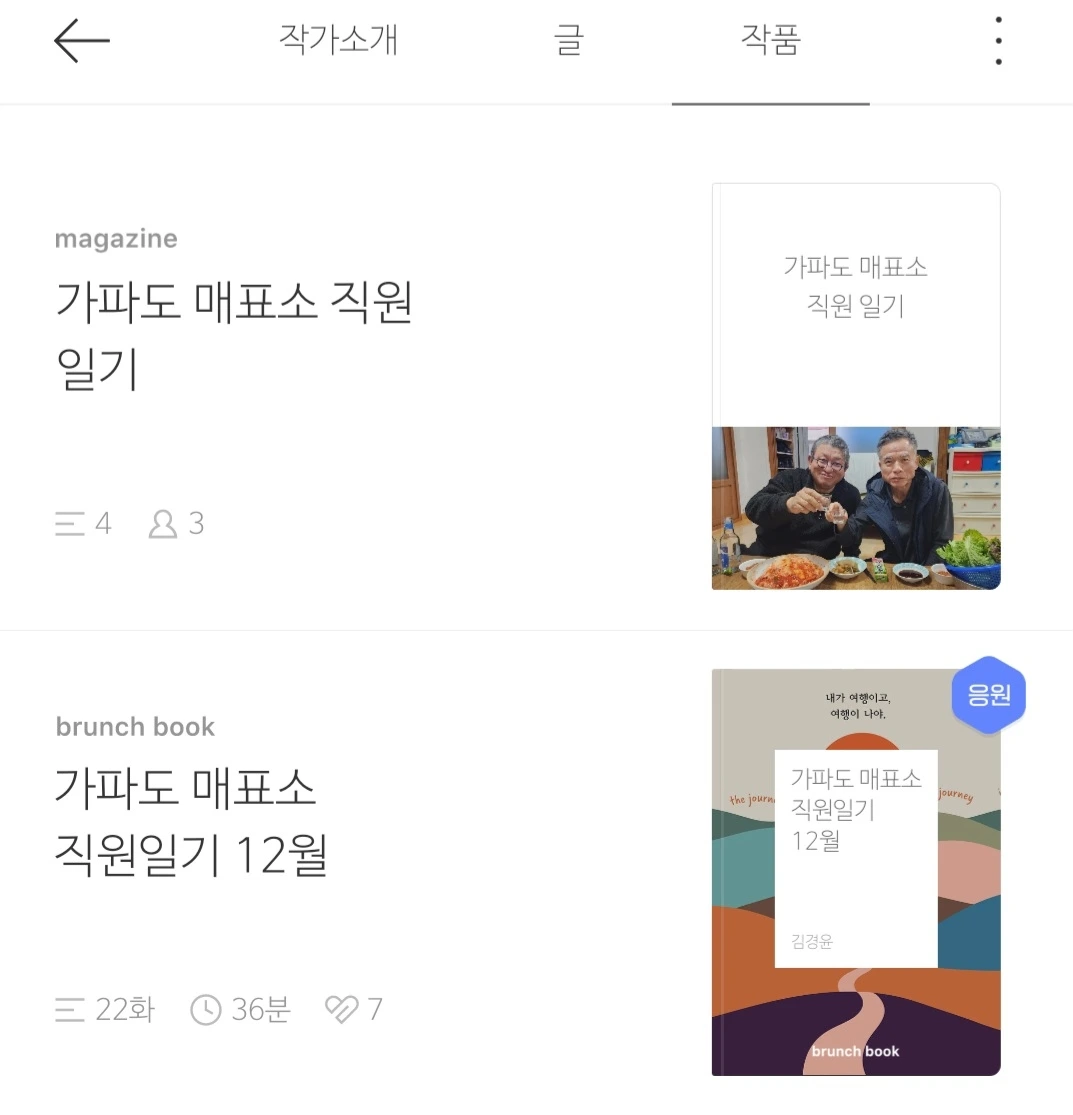Switch to the 글 tab
The height and width of the screenshot is (1115, 1073).
click(568, 39)
